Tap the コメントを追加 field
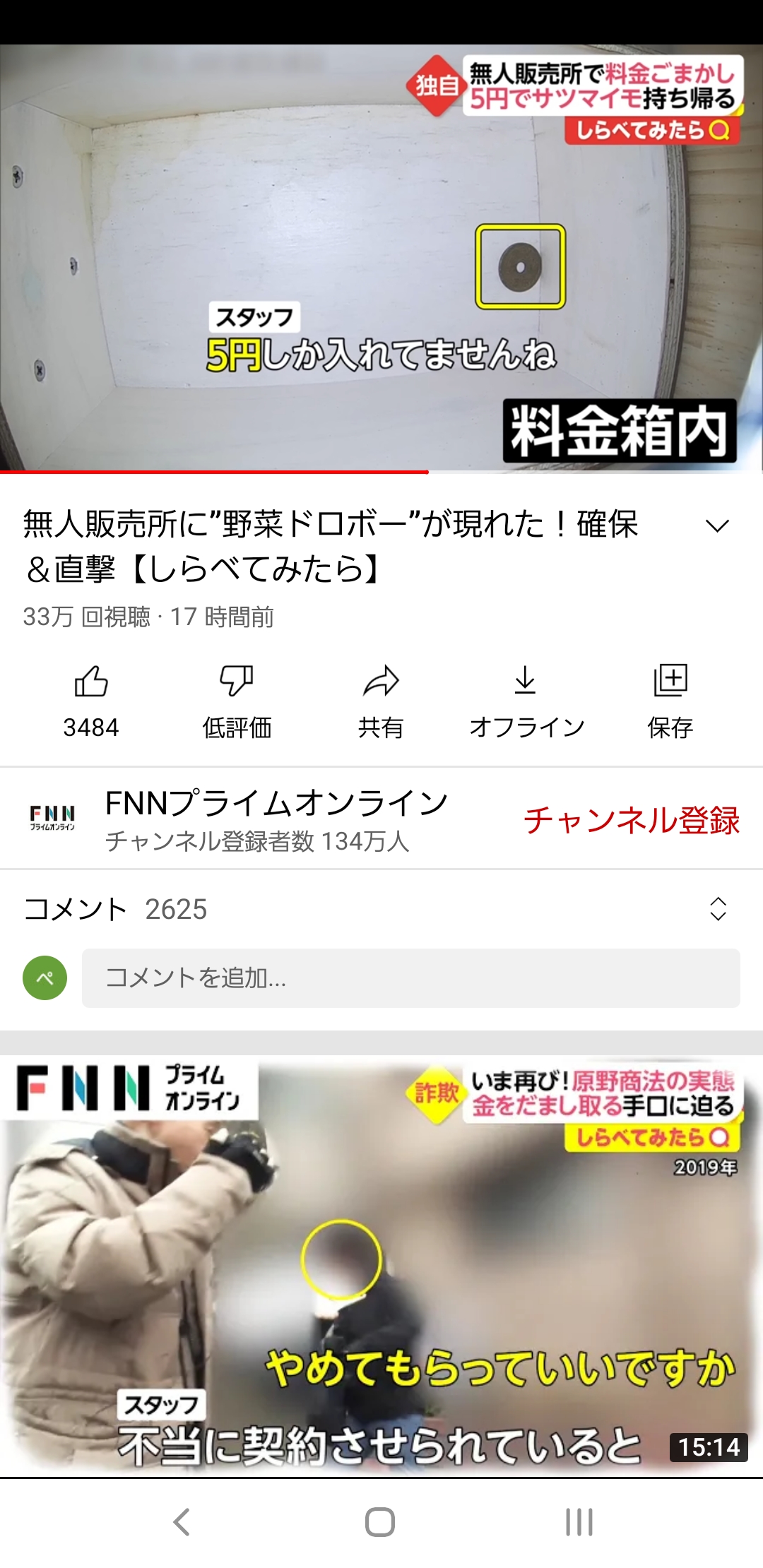Image resolution: width=763 pixels, height=1568 pixels. coord(411,978)
